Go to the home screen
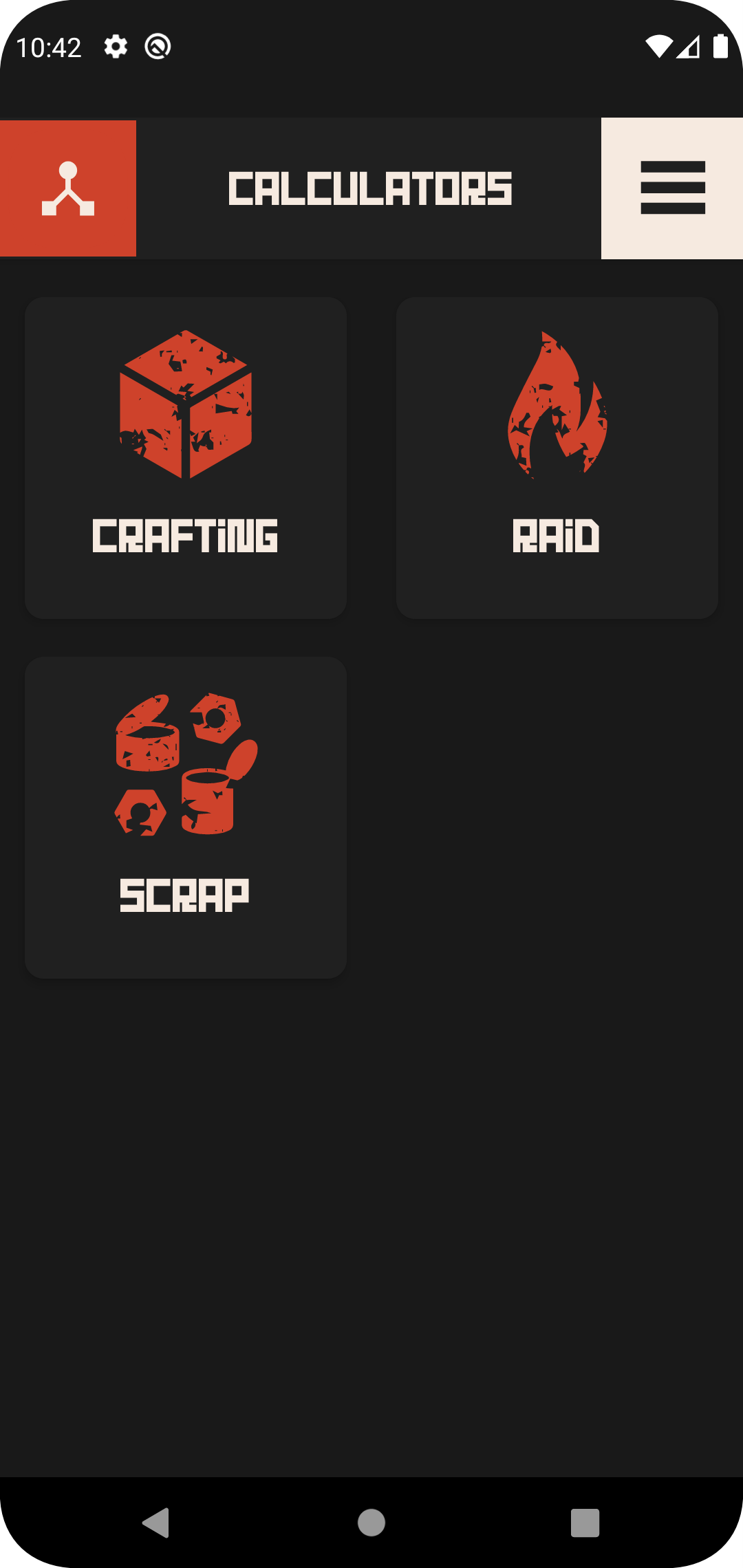The height and width of the screenshot is (1568, 743). (371, 1523)
